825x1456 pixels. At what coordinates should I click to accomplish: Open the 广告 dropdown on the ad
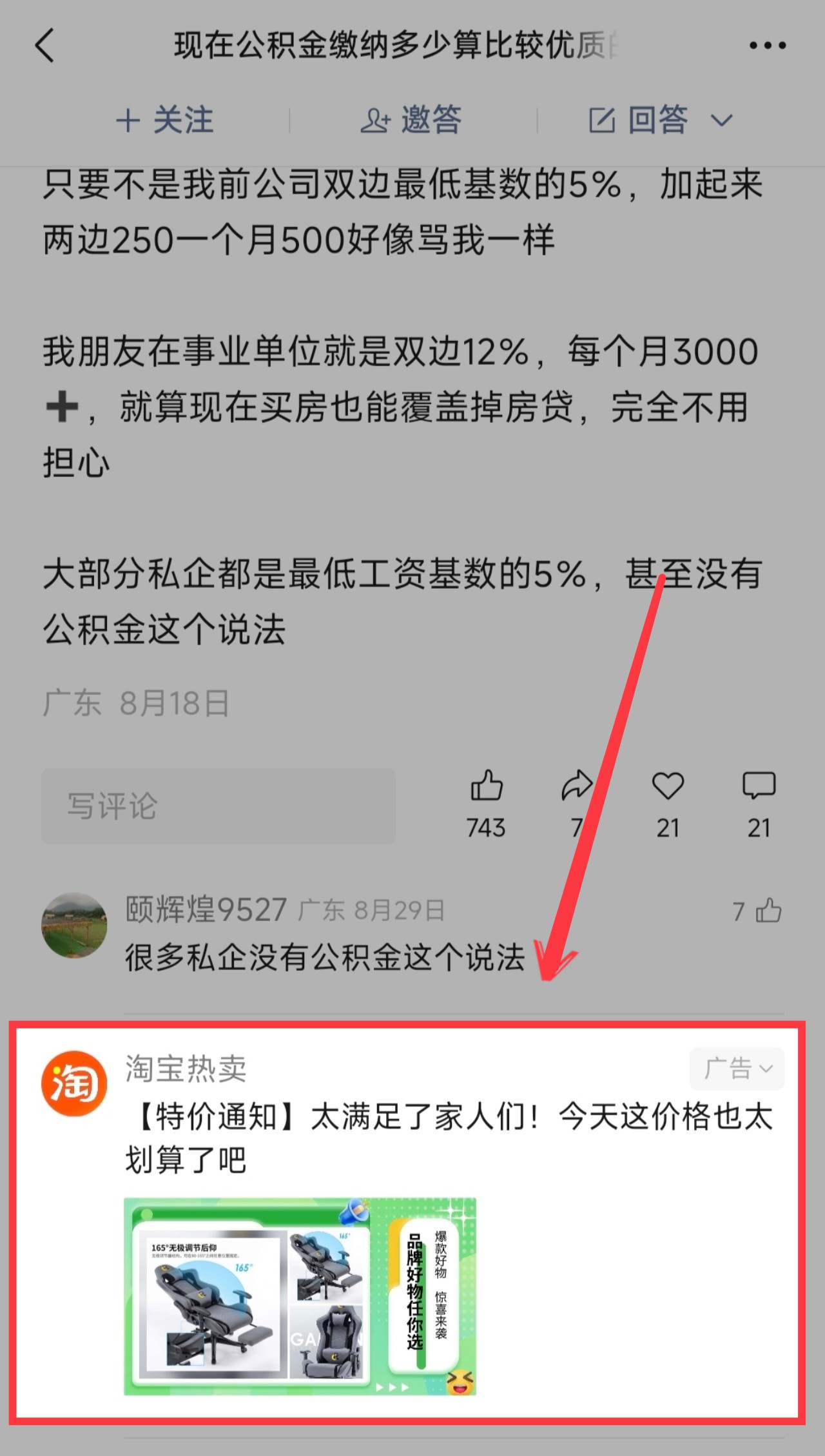coord(736,1068)
